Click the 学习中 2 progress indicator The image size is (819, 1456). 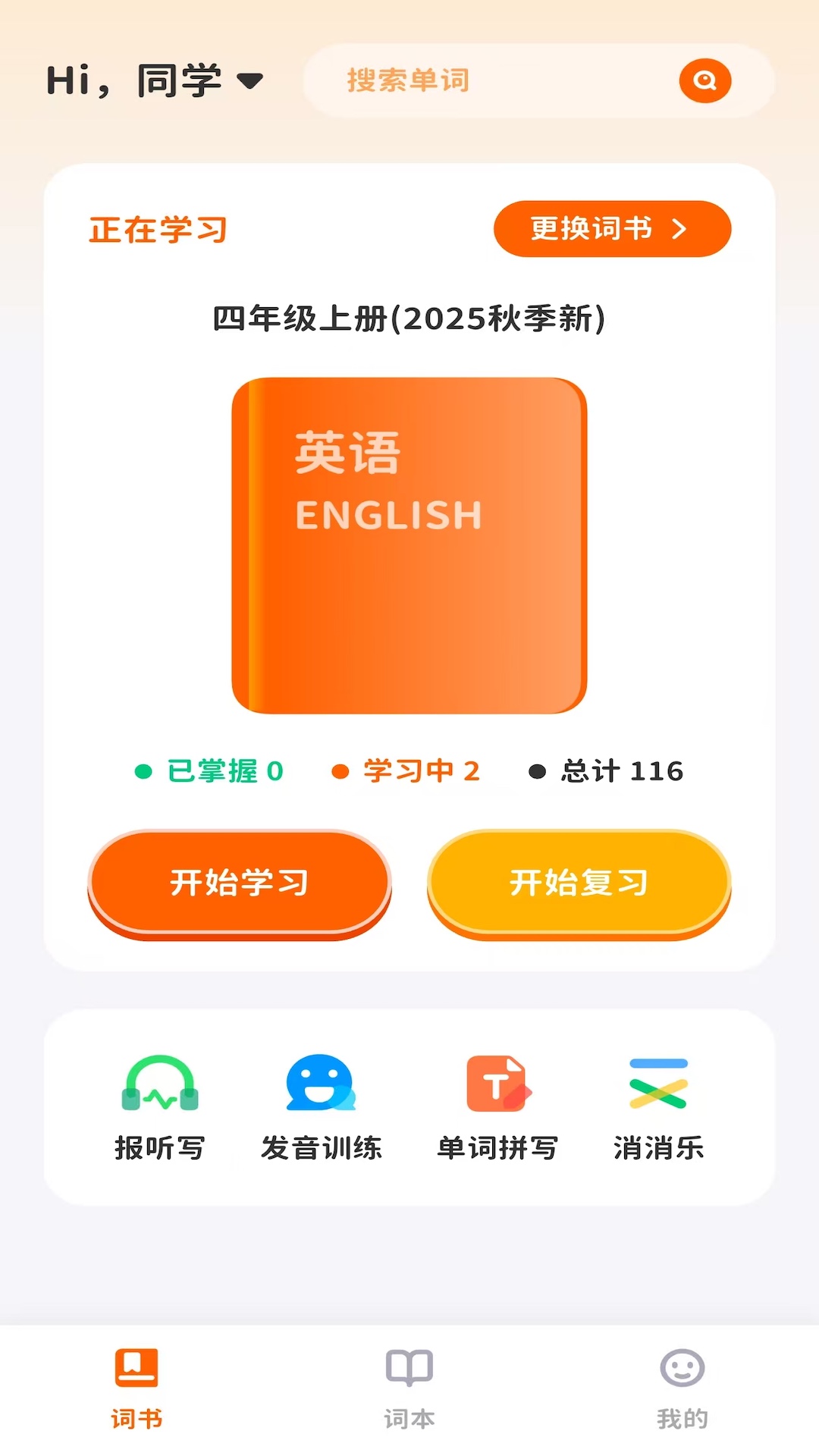coord(407,770)
